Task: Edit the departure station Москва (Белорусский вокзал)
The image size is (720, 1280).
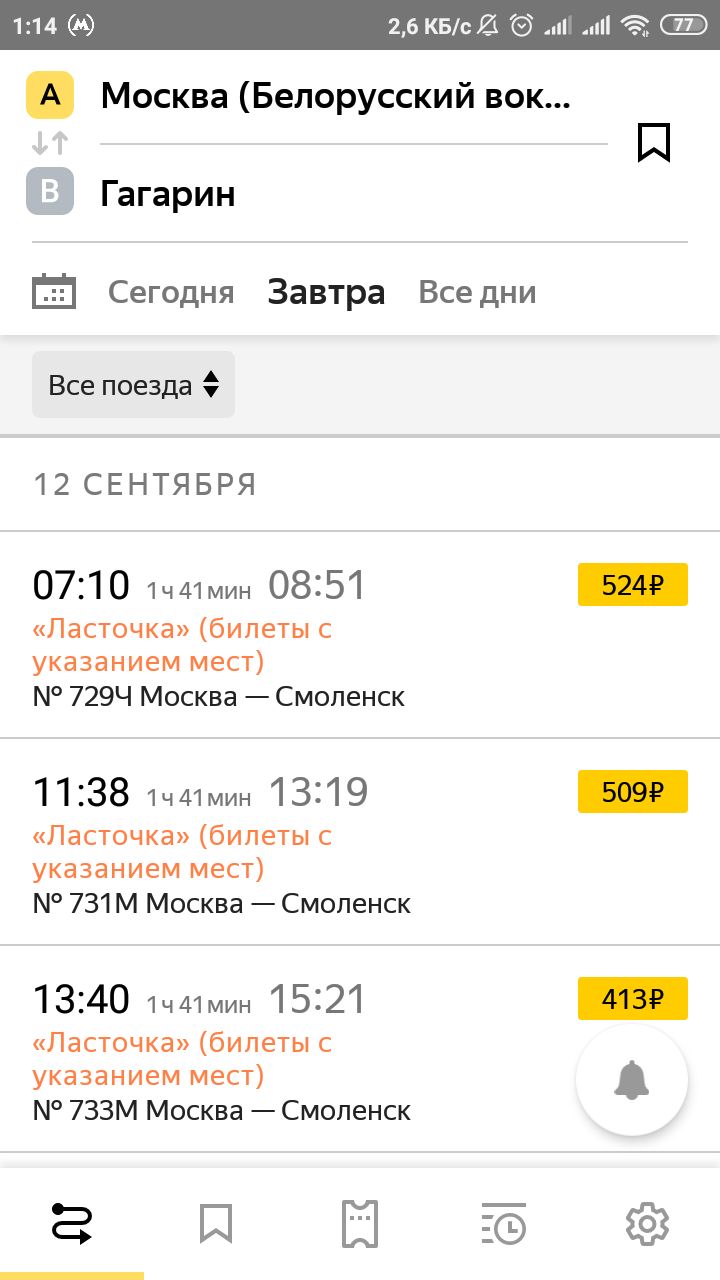Action: tap(336, 96)
